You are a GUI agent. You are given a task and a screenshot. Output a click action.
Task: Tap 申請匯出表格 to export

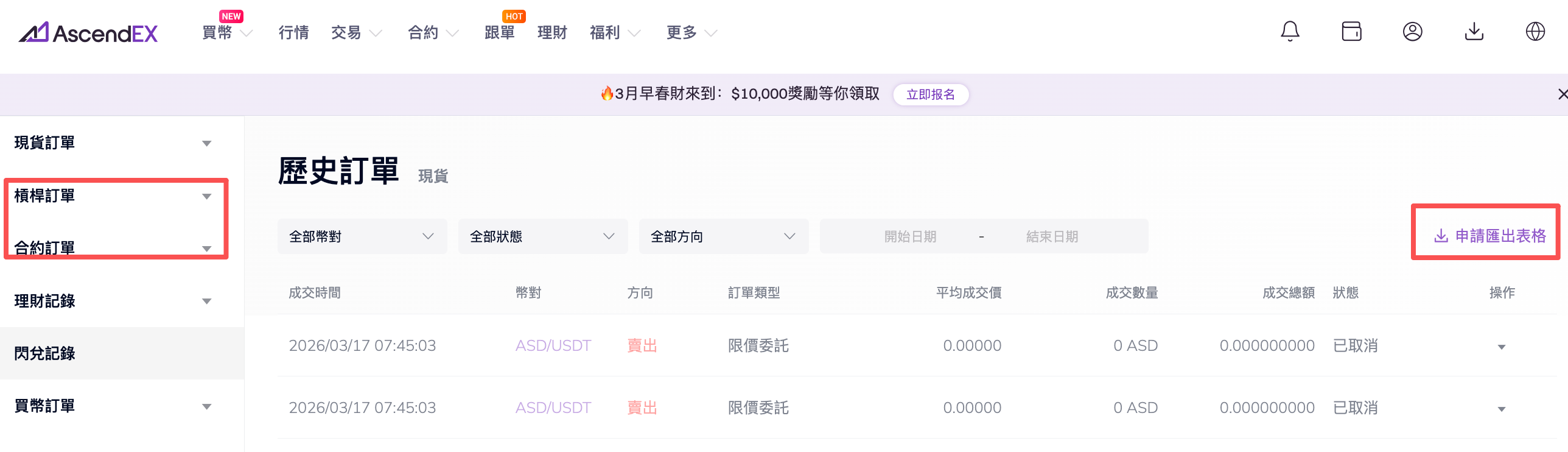(1490, 236)
